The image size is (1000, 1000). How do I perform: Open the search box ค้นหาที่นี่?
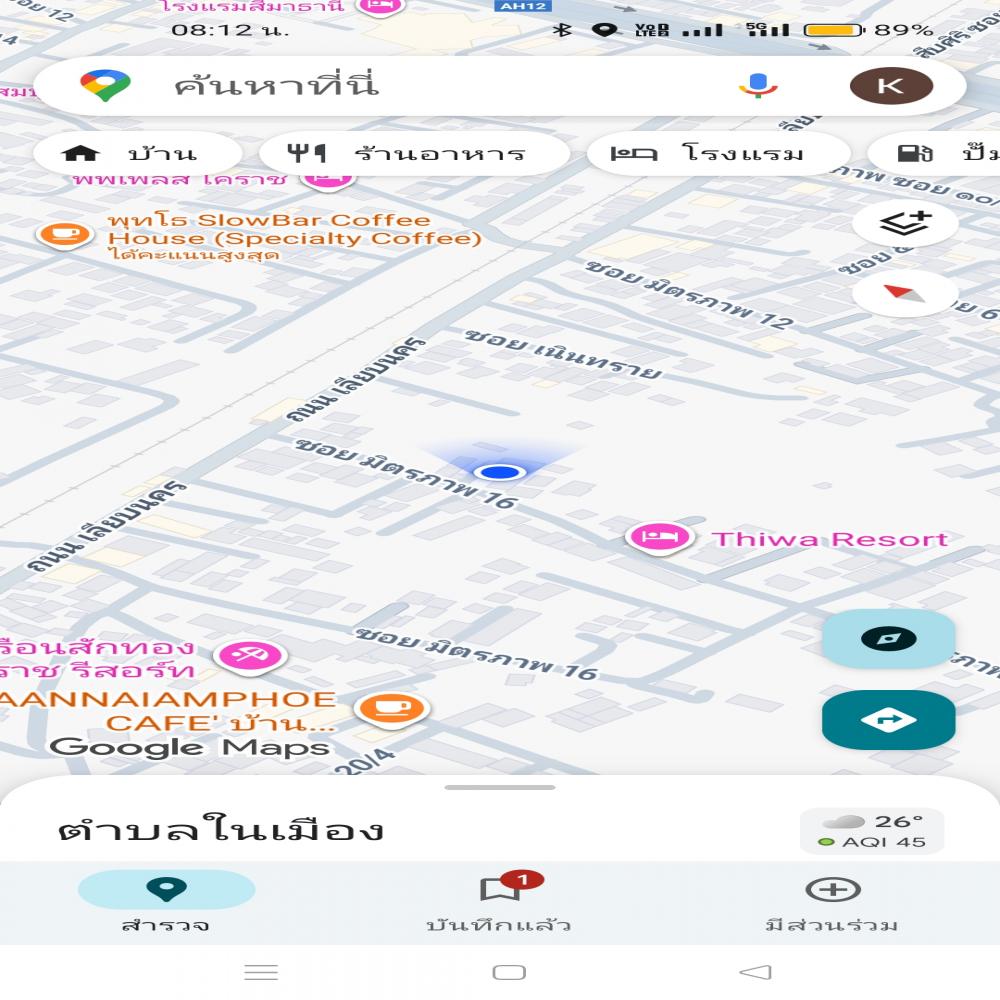point(400,86)
